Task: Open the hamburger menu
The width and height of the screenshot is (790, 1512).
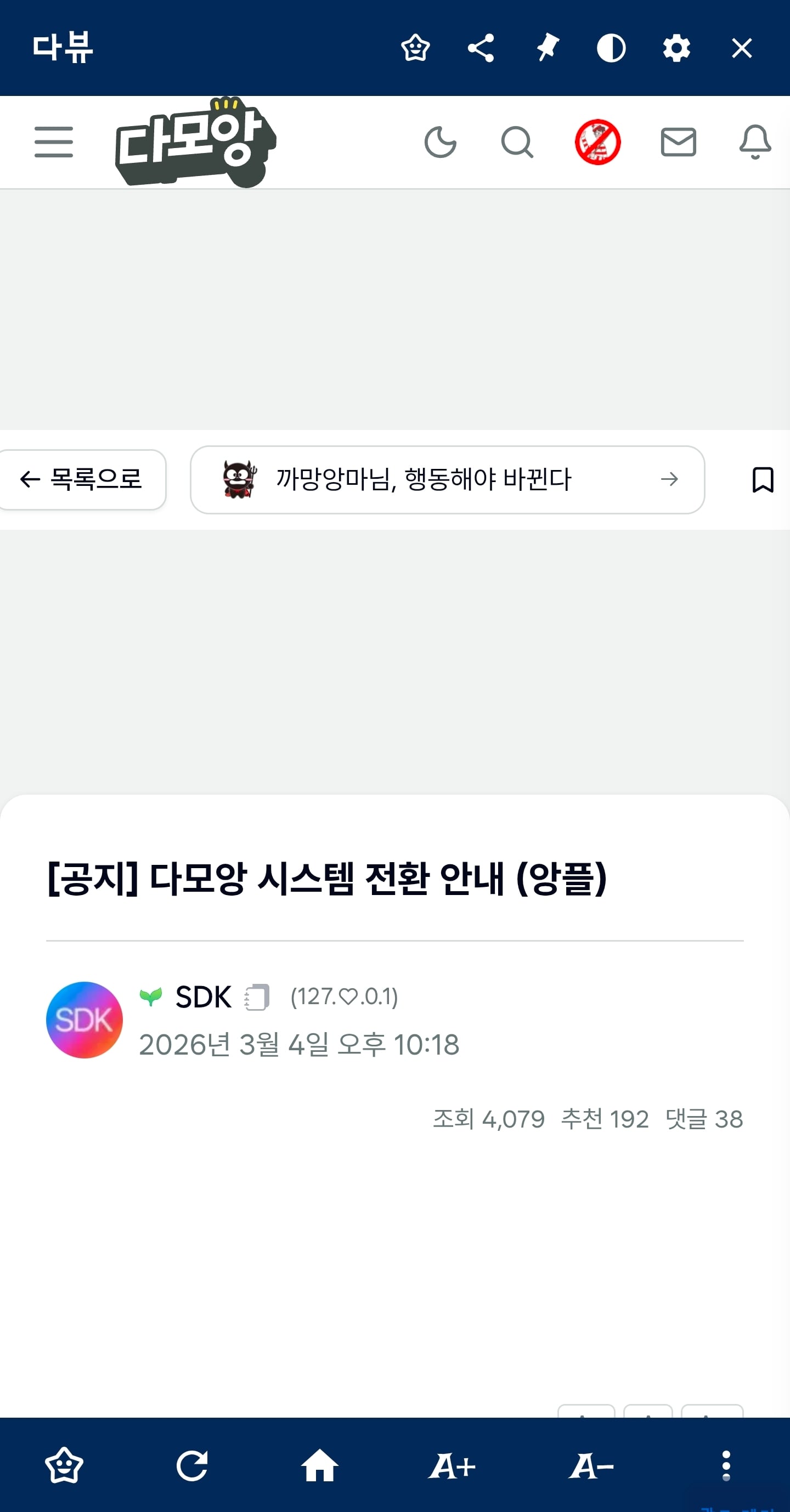Action: point(53,142)
